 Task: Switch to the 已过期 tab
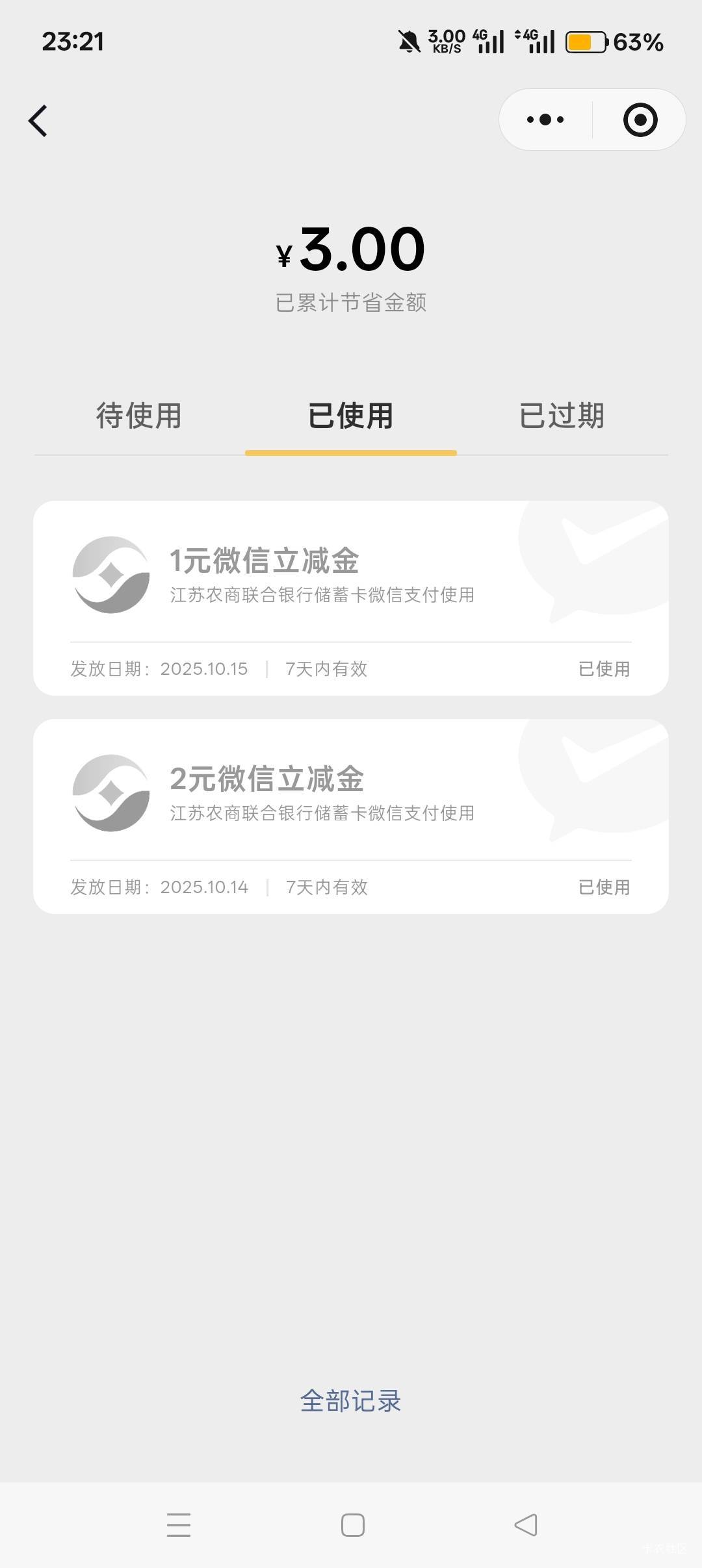(562, 416)
